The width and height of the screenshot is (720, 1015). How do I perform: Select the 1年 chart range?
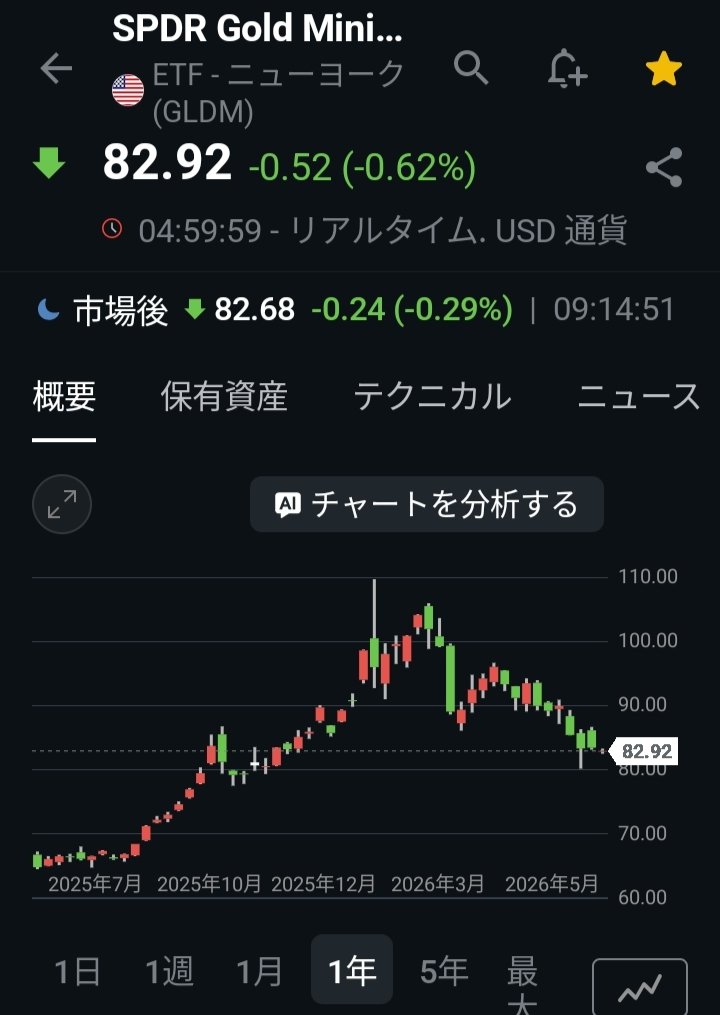pos(352,970)
